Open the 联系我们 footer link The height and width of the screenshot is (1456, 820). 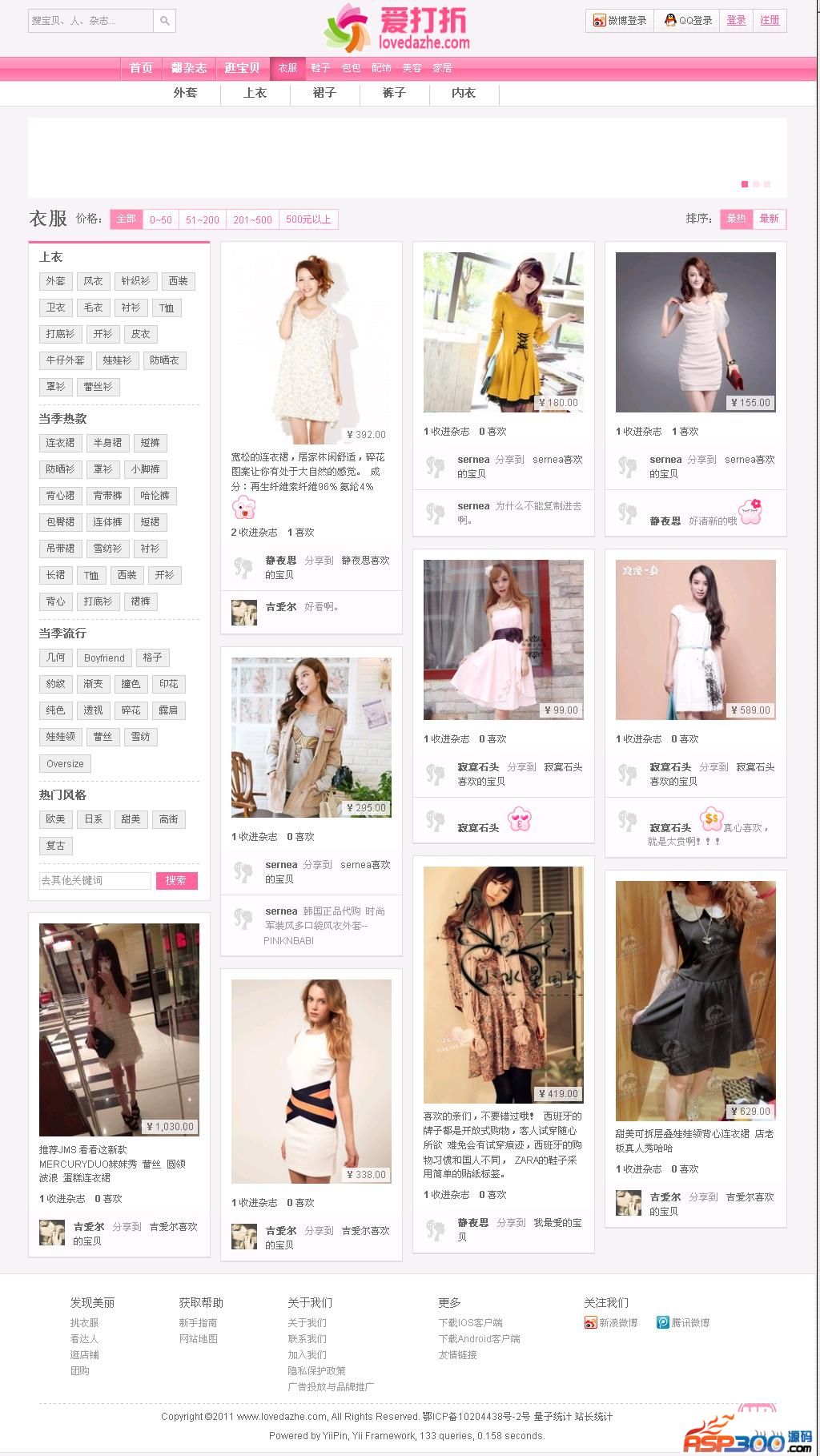click(307, 1339)
